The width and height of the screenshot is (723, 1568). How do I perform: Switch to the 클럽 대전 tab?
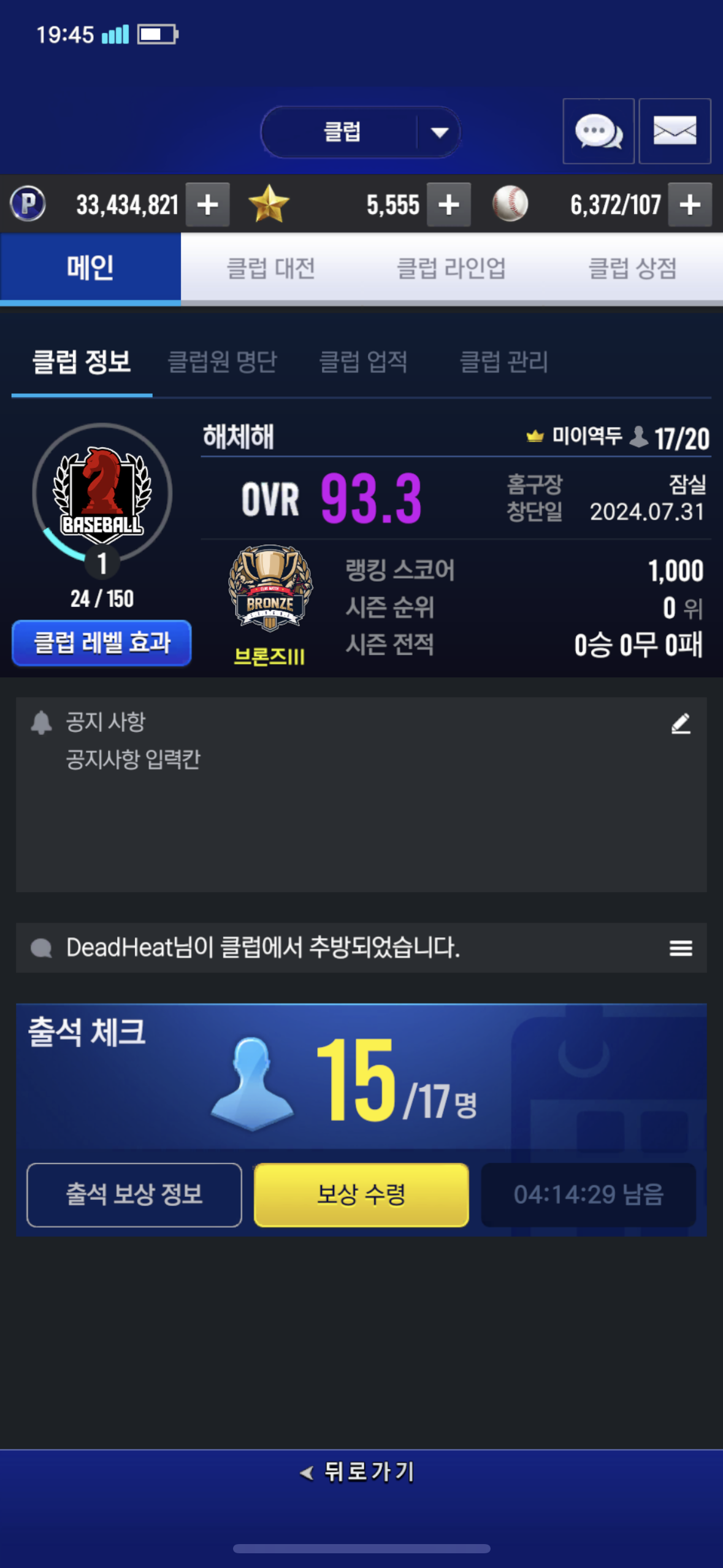[x=270, y=268]
